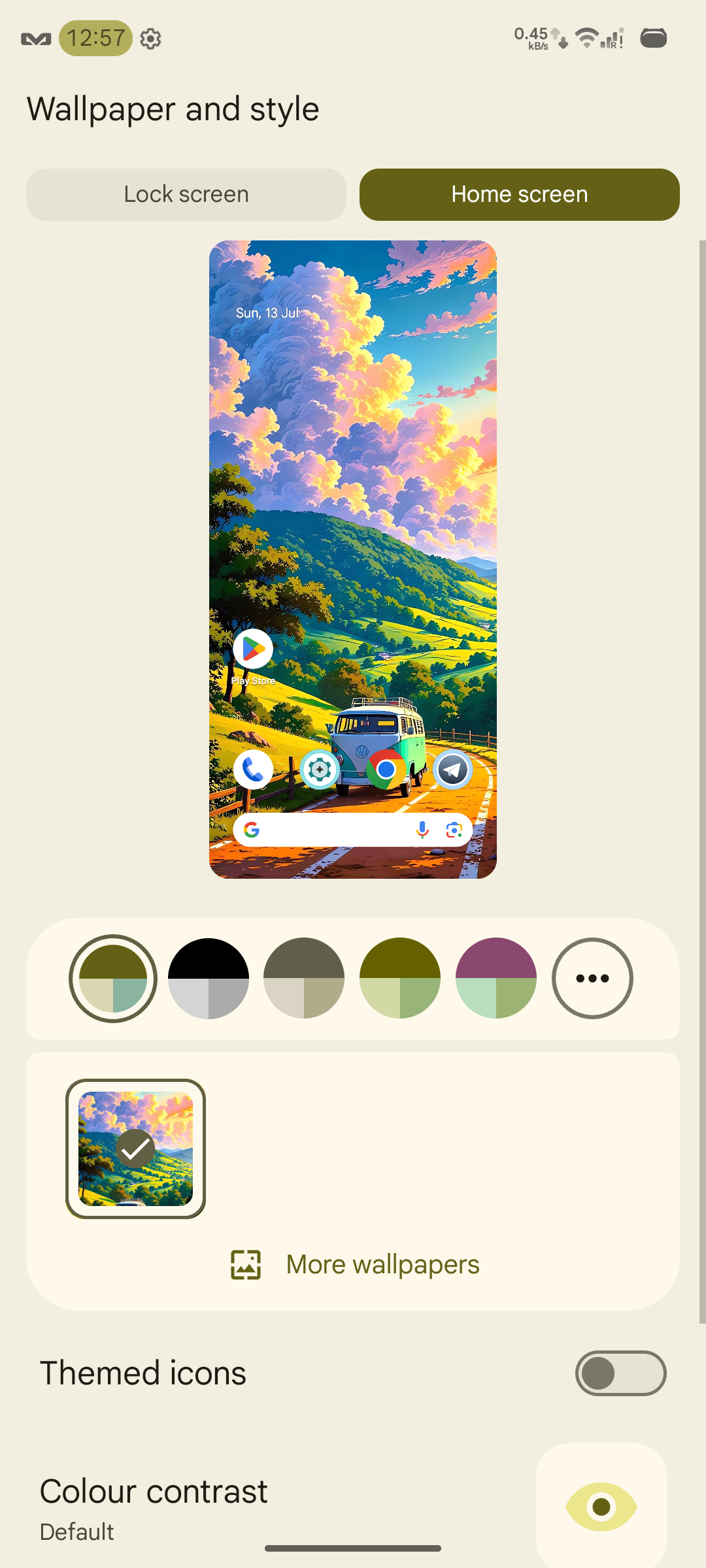This screenshot has height=1568, width=706.
Task: Enable Themed icons
Action: click(620, 1373)
